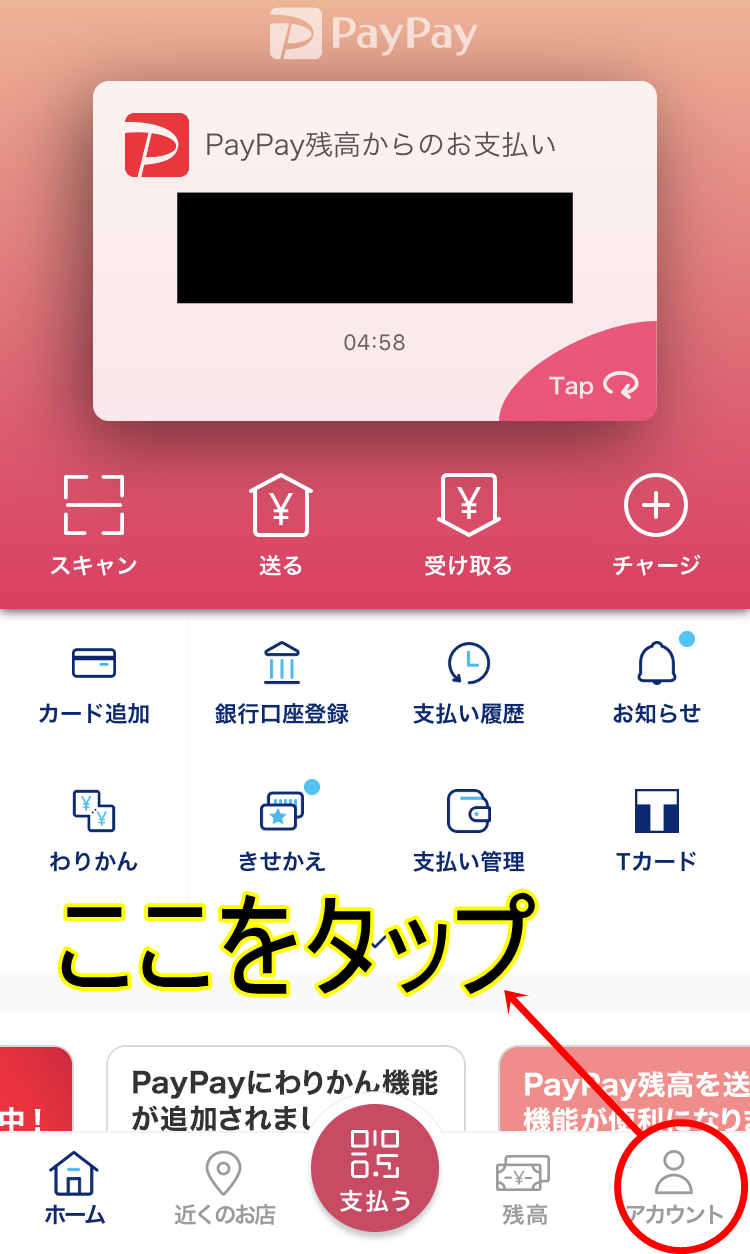This screenshot has width=750, height=1254.
Task: Open the お知らせ notifications bell
Action: coord(657,683)
